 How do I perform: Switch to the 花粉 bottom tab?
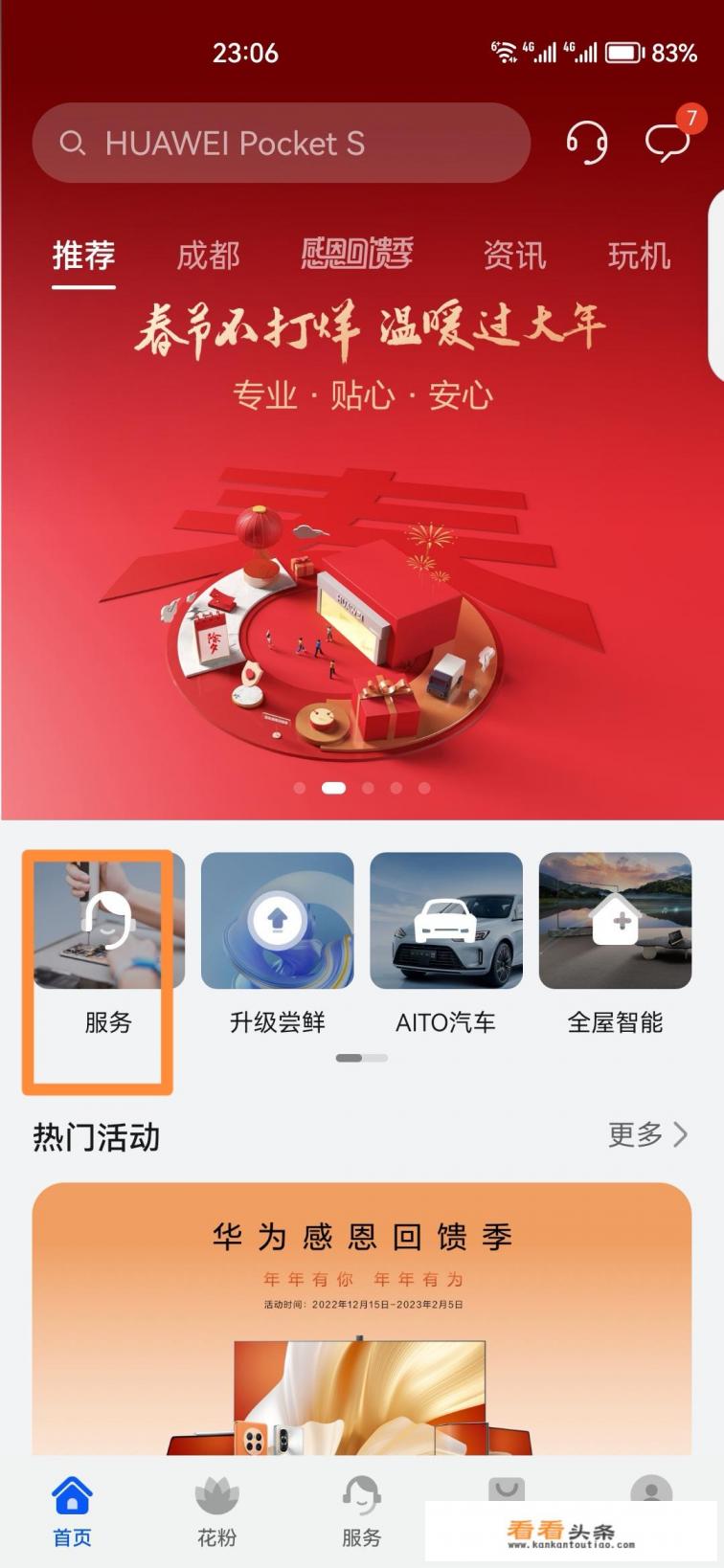pos(216,1512)
